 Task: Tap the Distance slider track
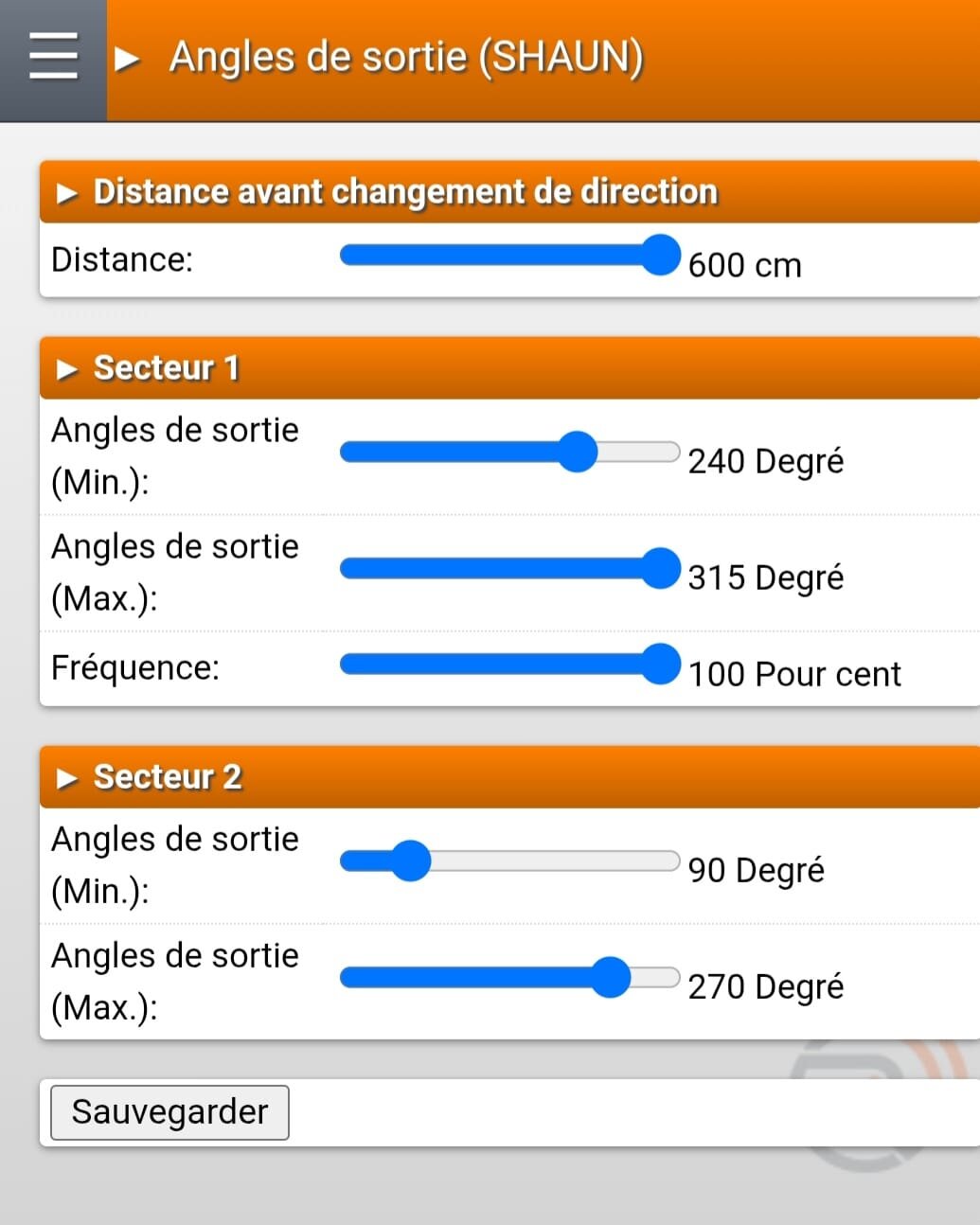click(x=509, y=256)
